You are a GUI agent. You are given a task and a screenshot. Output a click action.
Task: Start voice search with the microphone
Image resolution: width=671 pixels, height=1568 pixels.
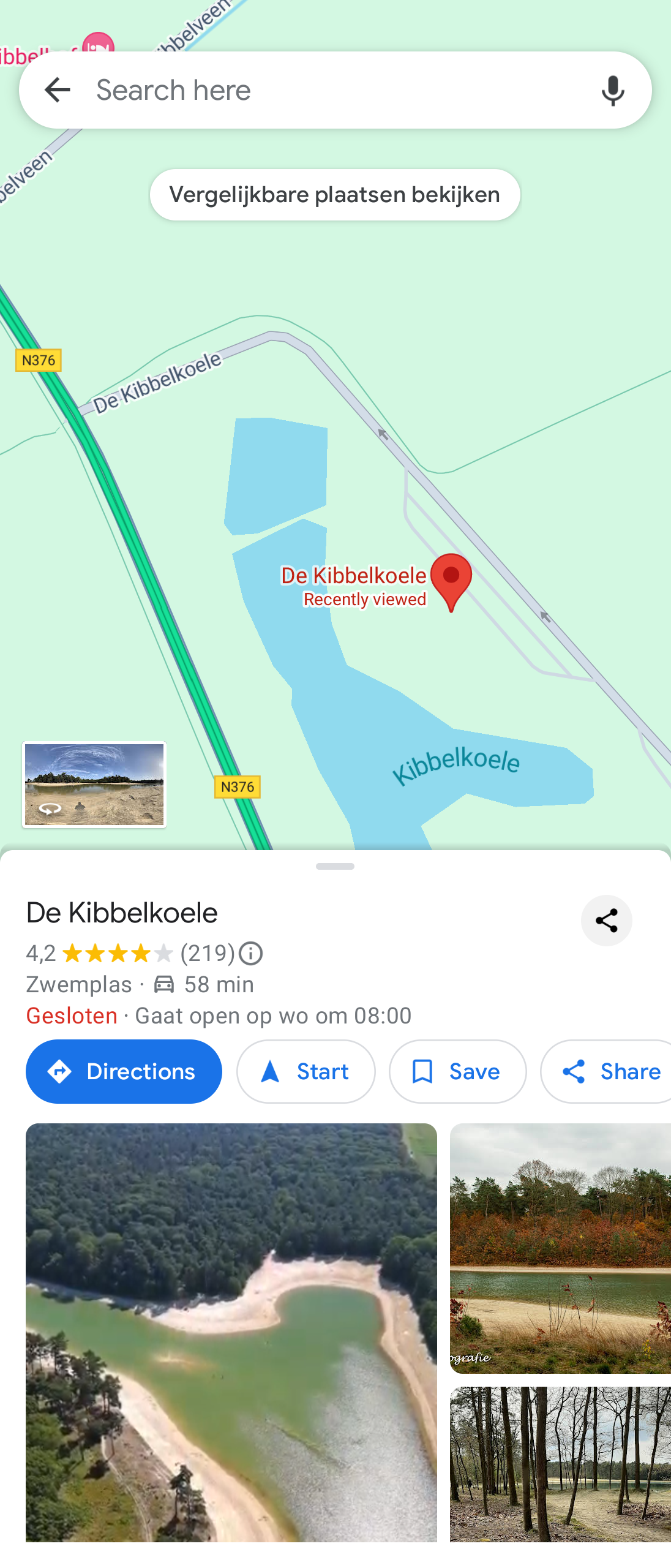(x=612, y=90)
